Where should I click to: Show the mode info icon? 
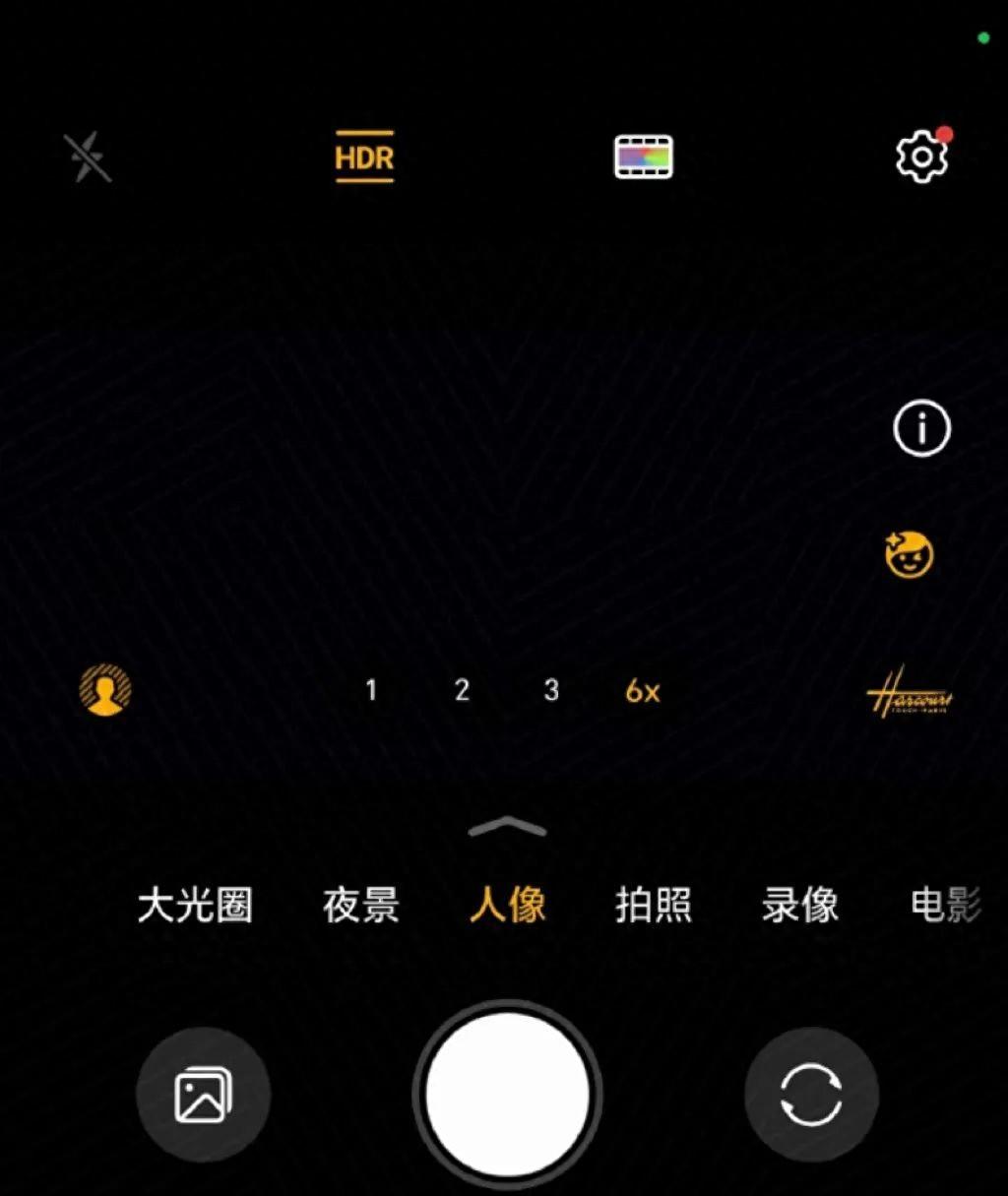tap(921, 428)
